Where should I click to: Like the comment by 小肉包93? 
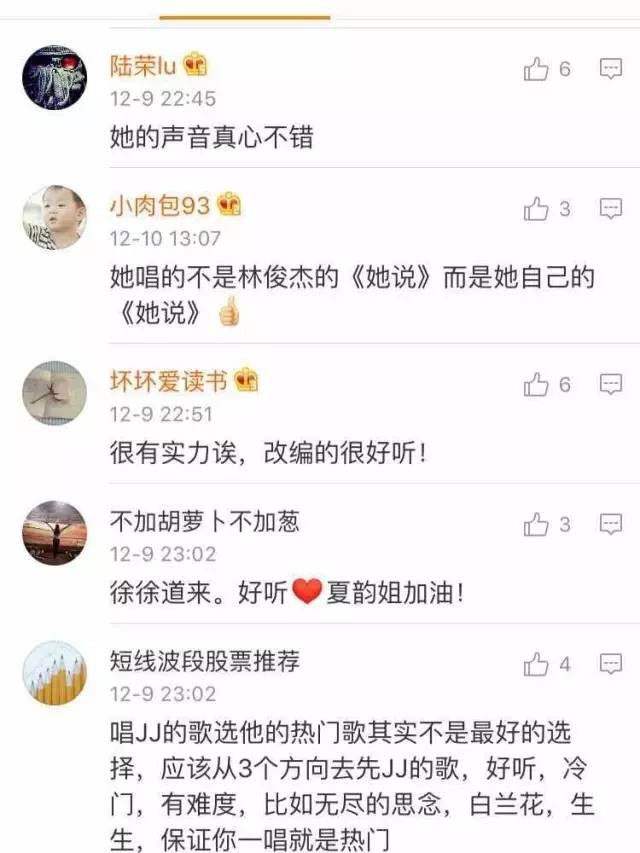click(537, 209)
